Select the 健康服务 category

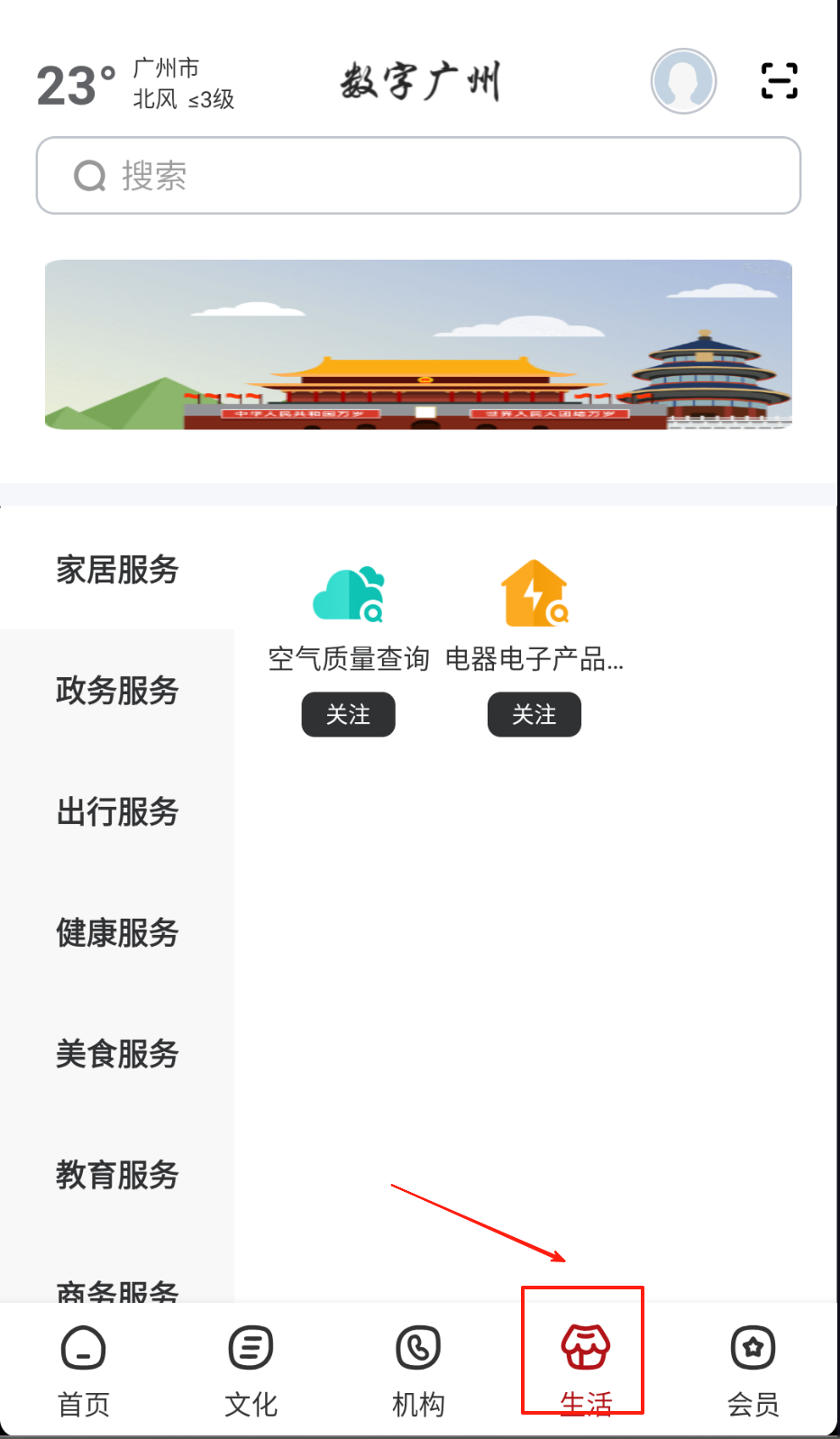[x=117, y=932]
